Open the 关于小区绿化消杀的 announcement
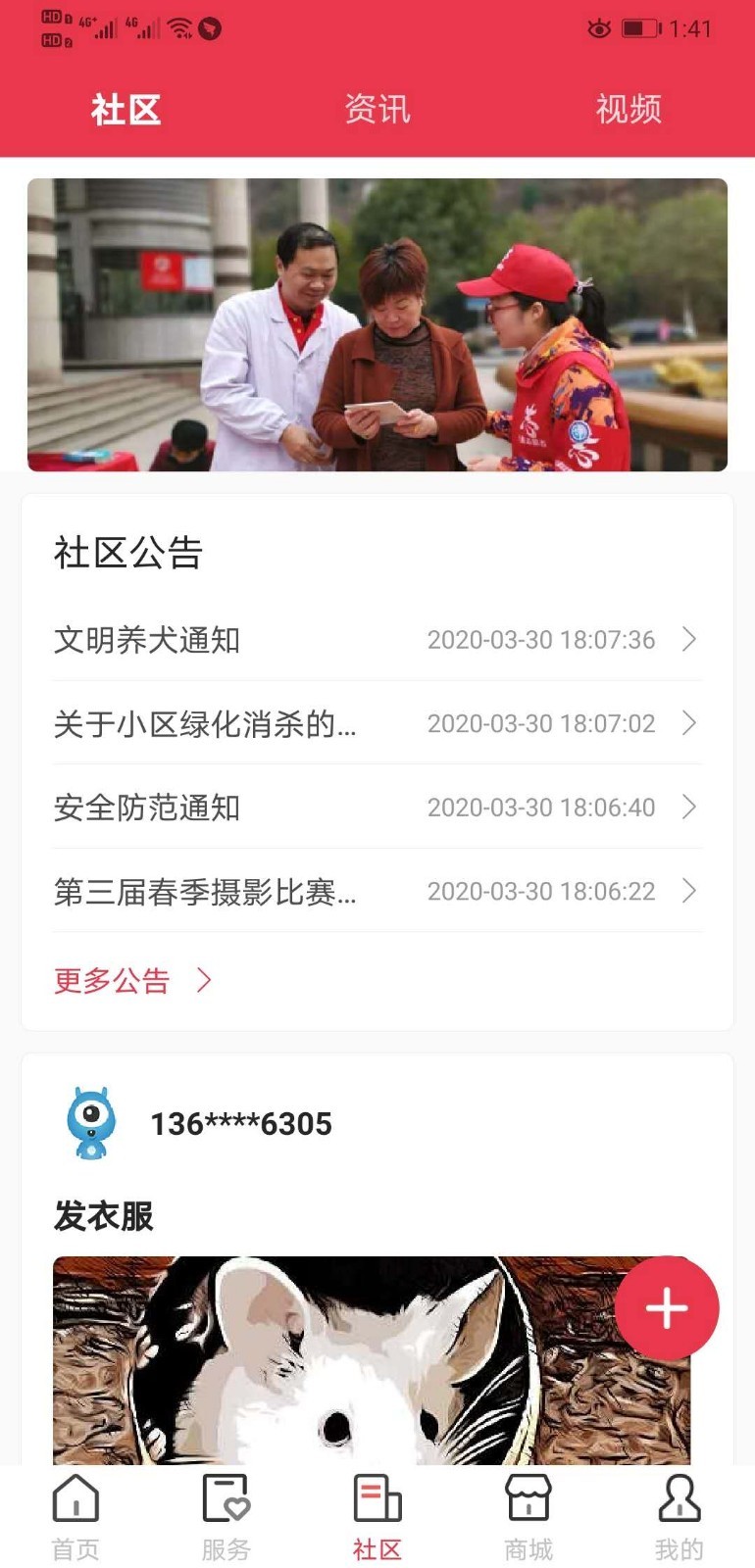 377,723
